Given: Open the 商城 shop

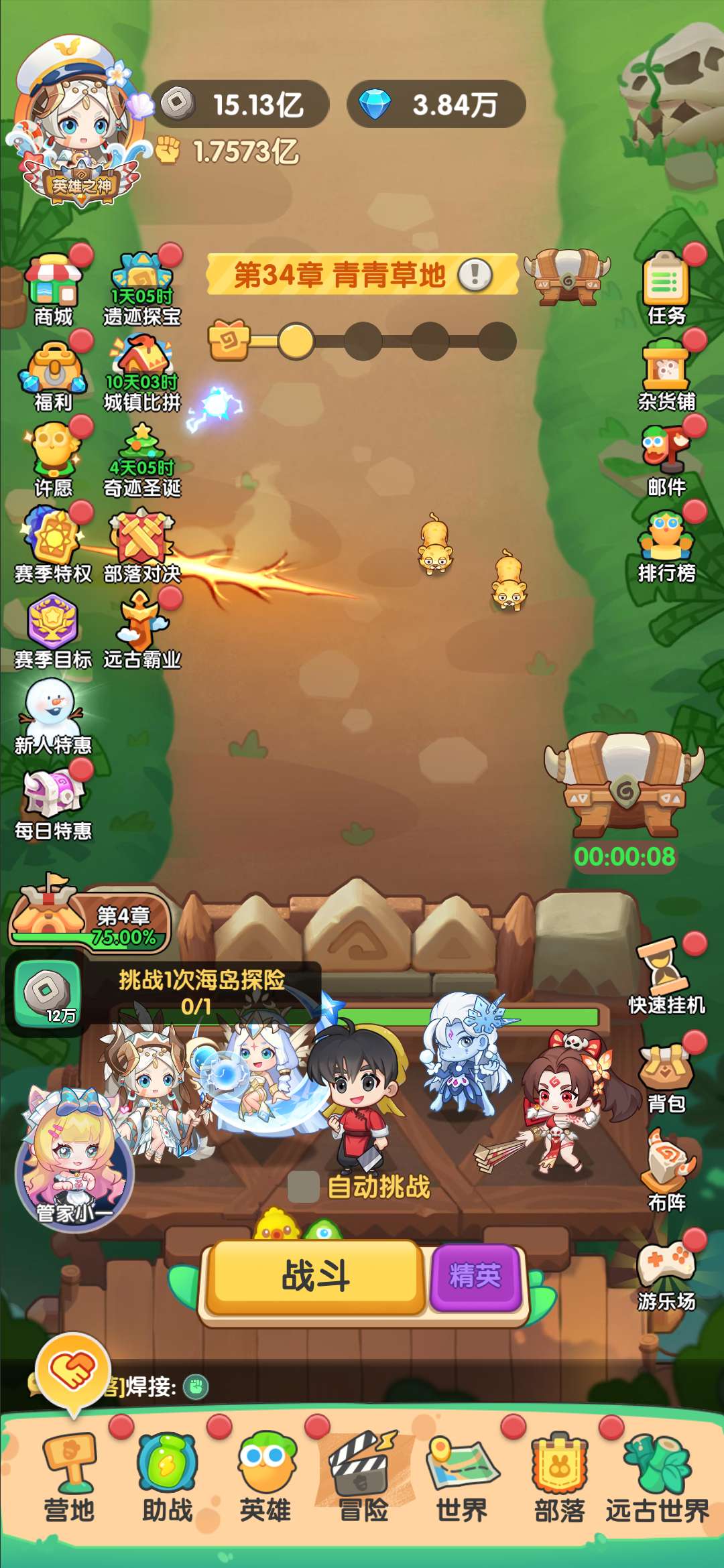Looking at the screenshot, I should pos(54,289).
